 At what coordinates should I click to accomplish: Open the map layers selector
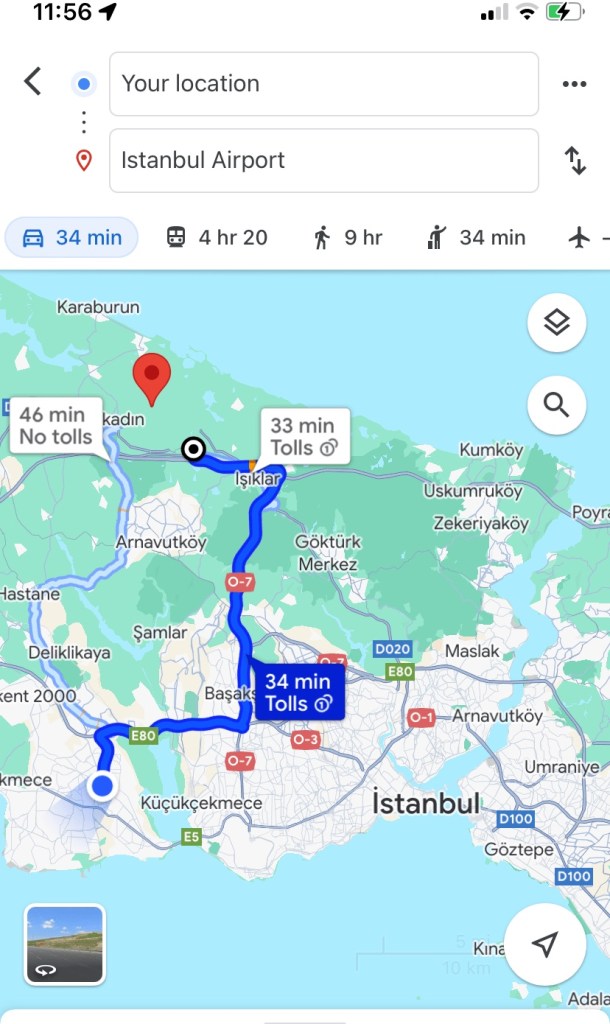pos(557,323)
